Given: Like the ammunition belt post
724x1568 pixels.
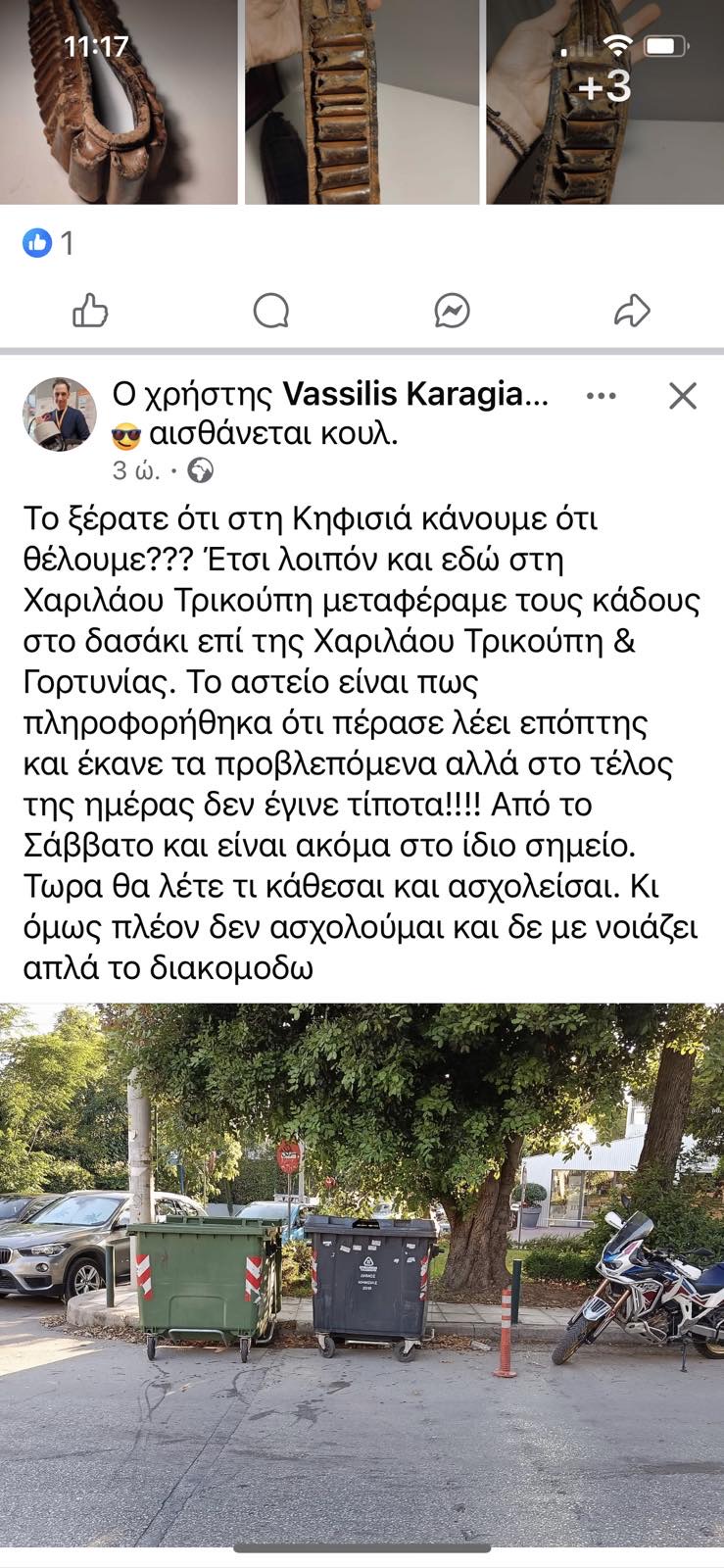Looking at the screenshot, I should 90,312.
